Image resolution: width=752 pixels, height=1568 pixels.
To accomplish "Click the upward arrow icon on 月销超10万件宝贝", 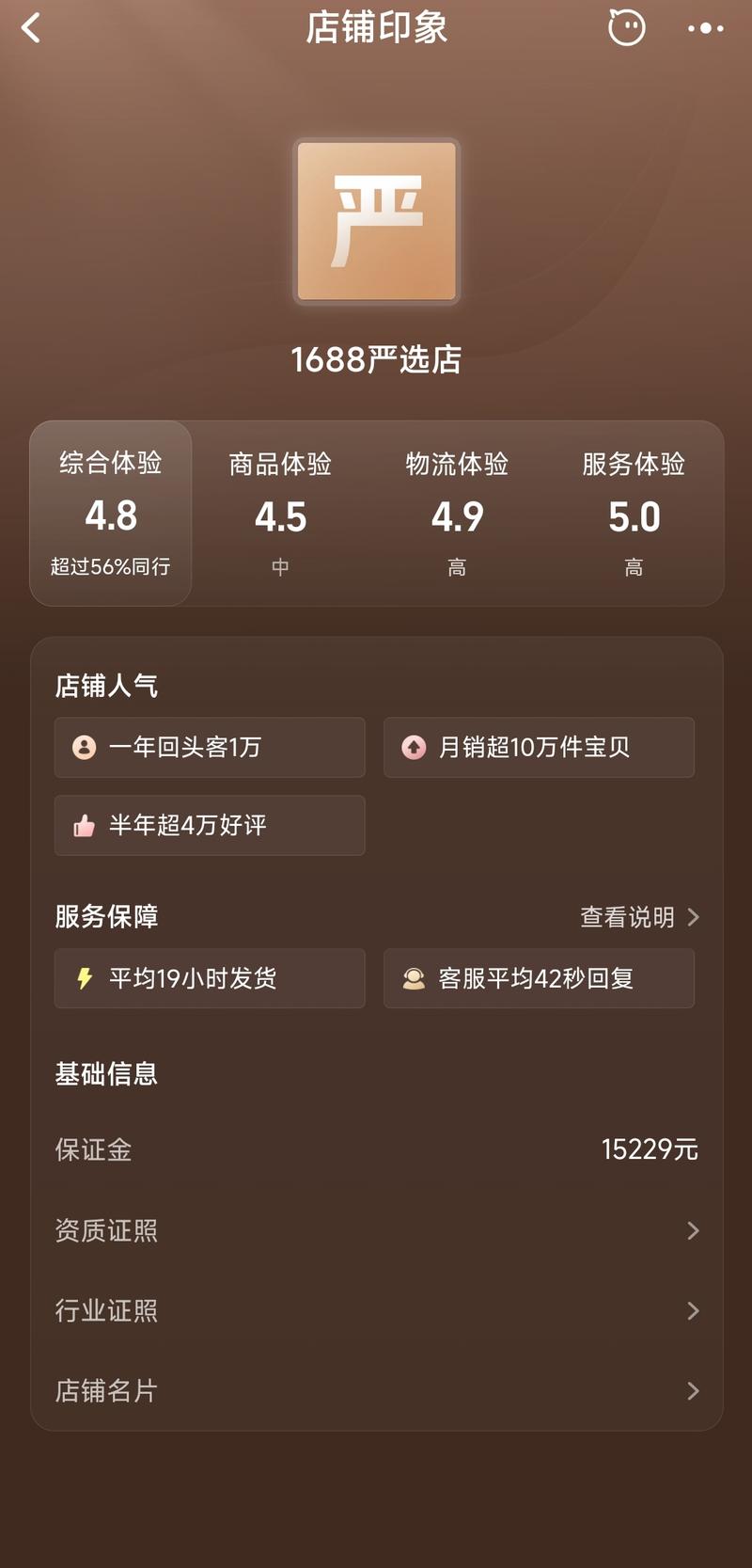I will click(x=414, y=747).
